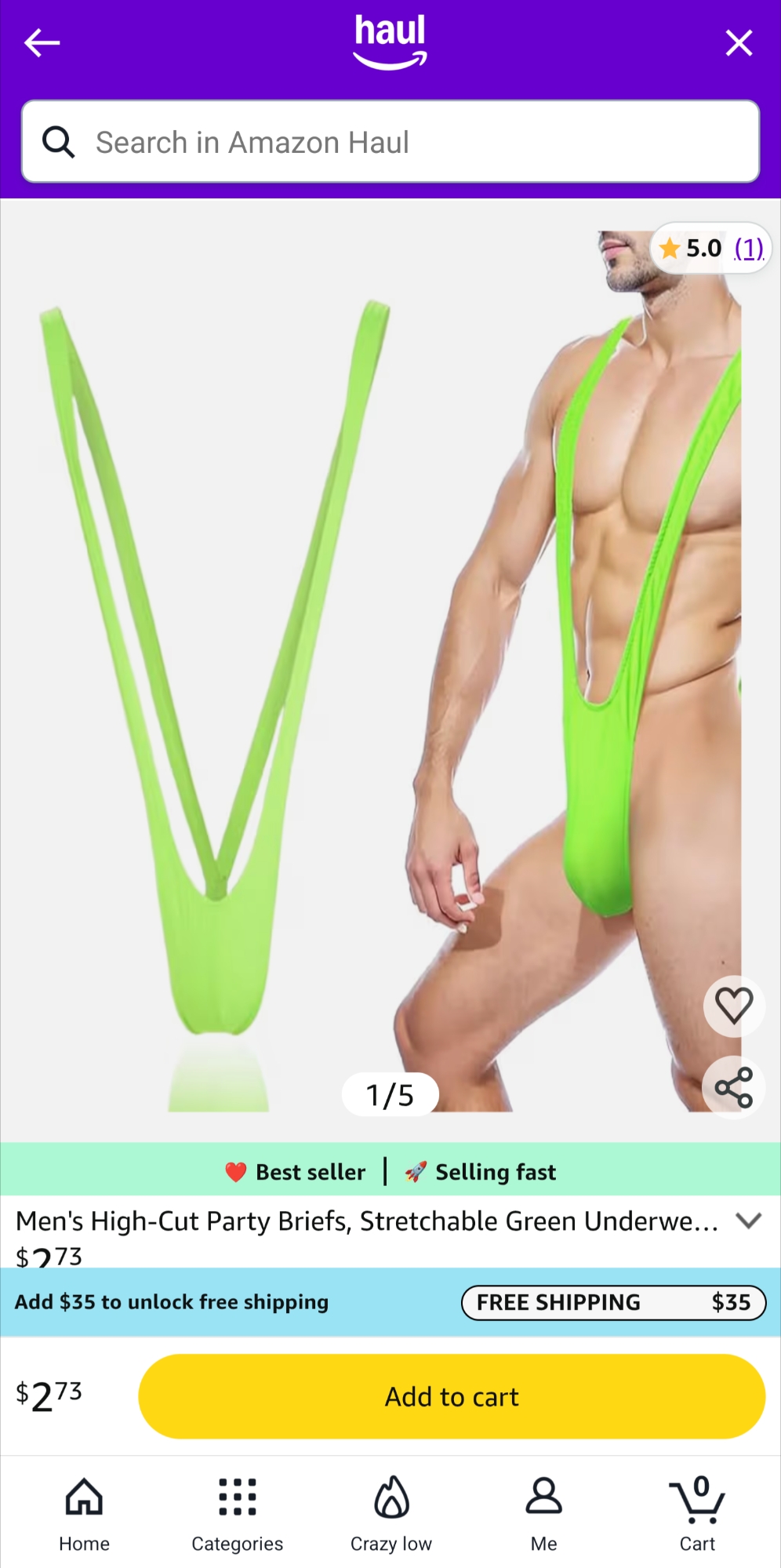This screenshot has height=1568, width=781.
Task: Open the Me tab
Action: [x=543, y=1512]
